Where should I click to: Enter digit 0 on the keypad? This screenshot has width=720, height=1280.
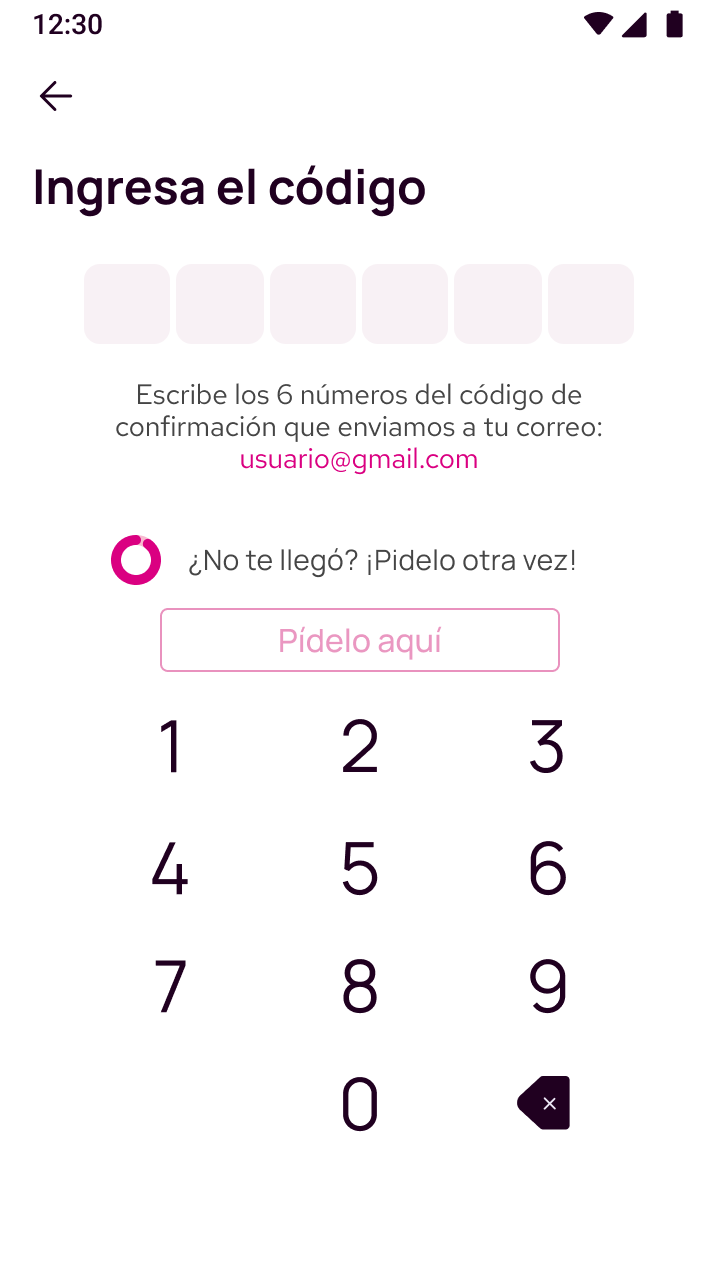coord(360,1104)
